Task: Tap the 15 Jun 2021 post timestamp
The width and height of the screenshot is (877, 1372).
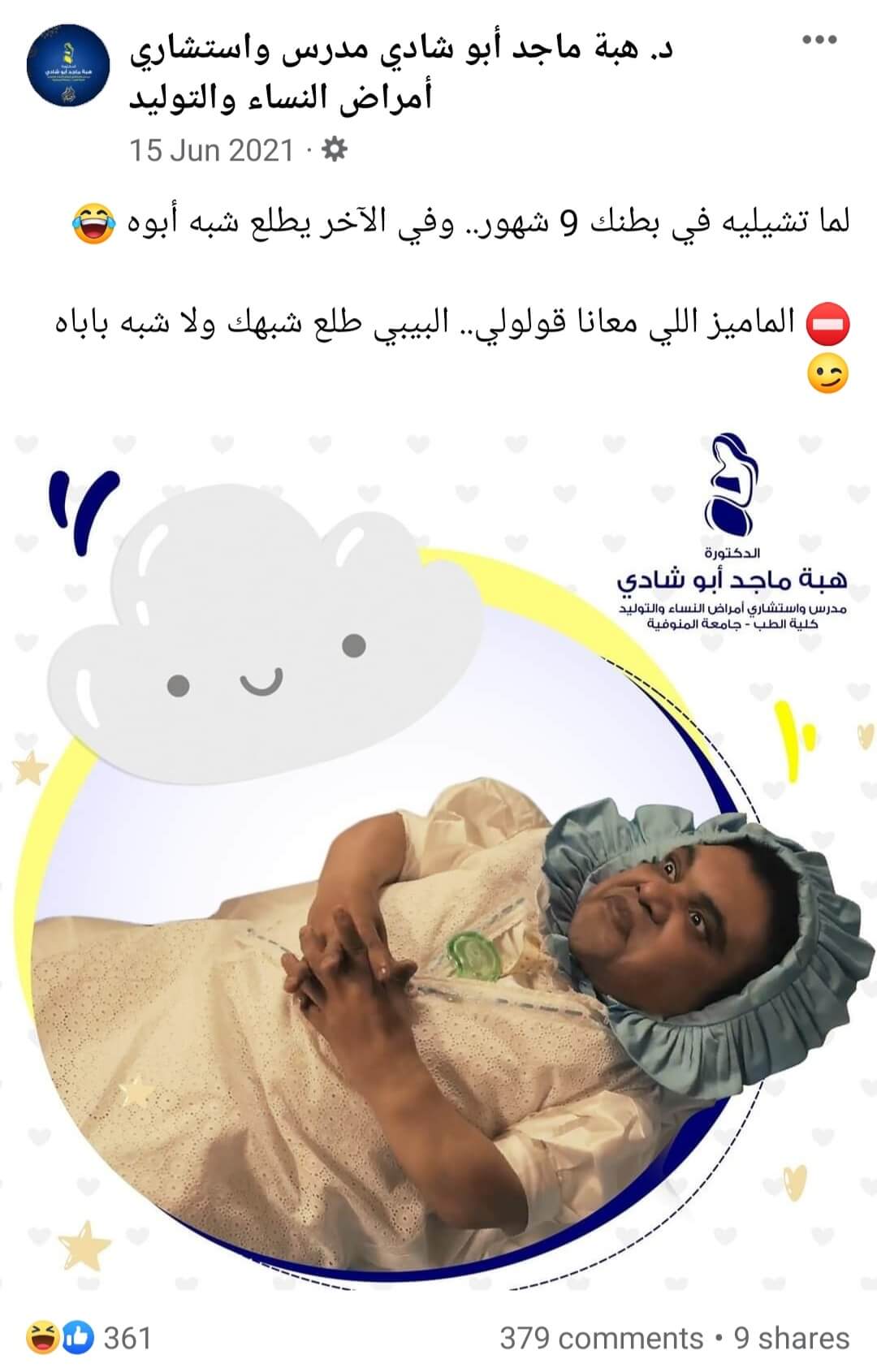Action: coord(211,150)
